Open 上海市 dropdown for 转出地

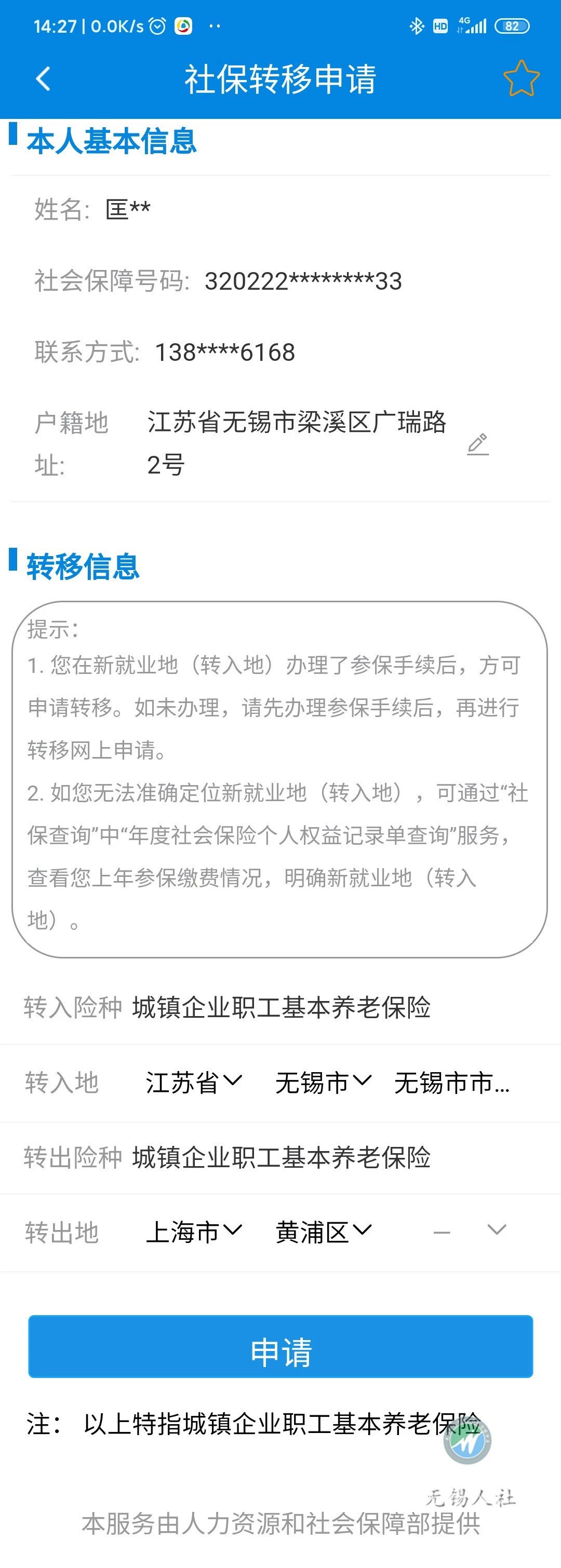[x=194, y=1232]
